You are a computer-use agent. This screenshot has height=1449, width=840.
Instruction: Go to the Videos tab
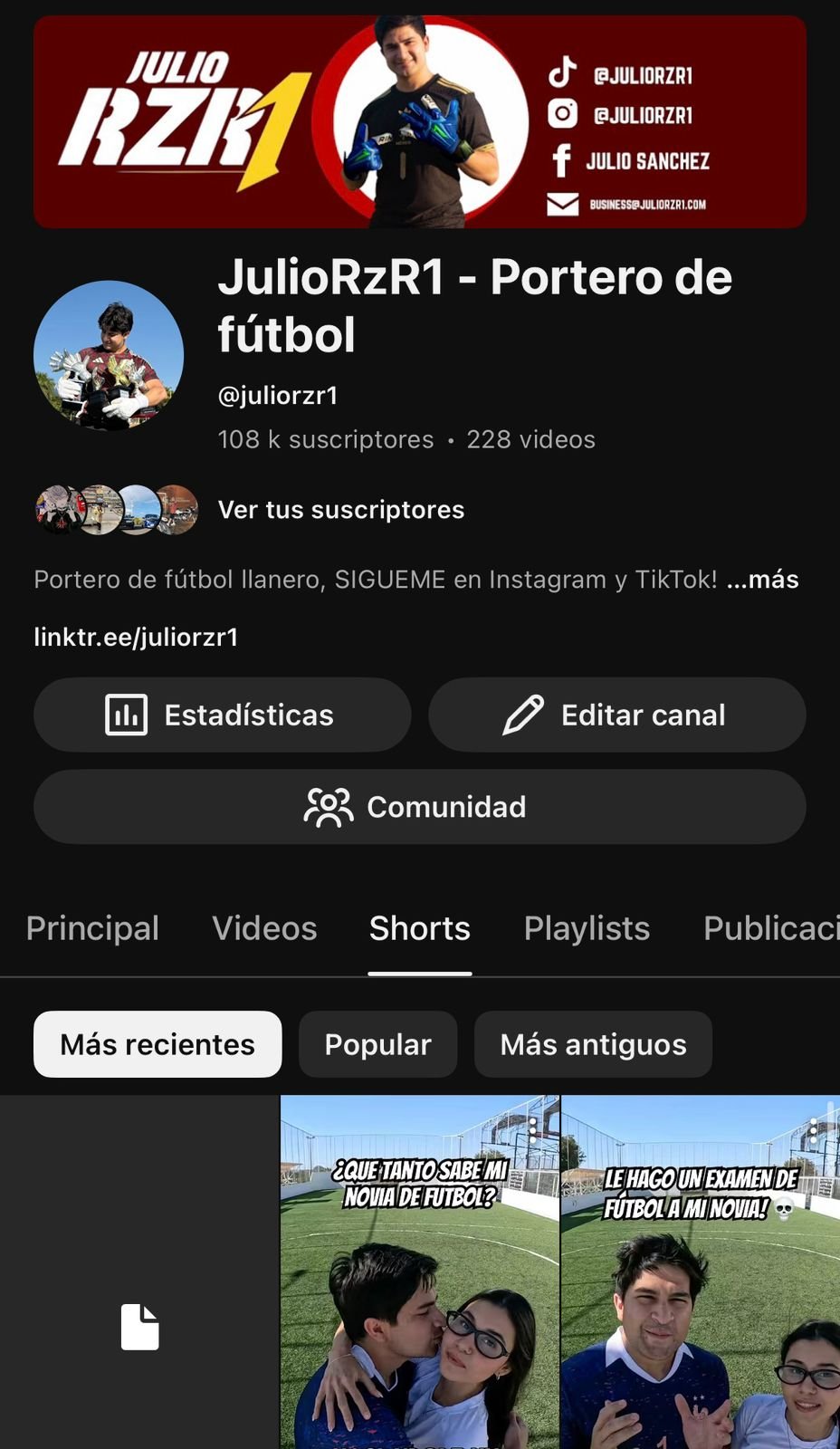(264, 928)
